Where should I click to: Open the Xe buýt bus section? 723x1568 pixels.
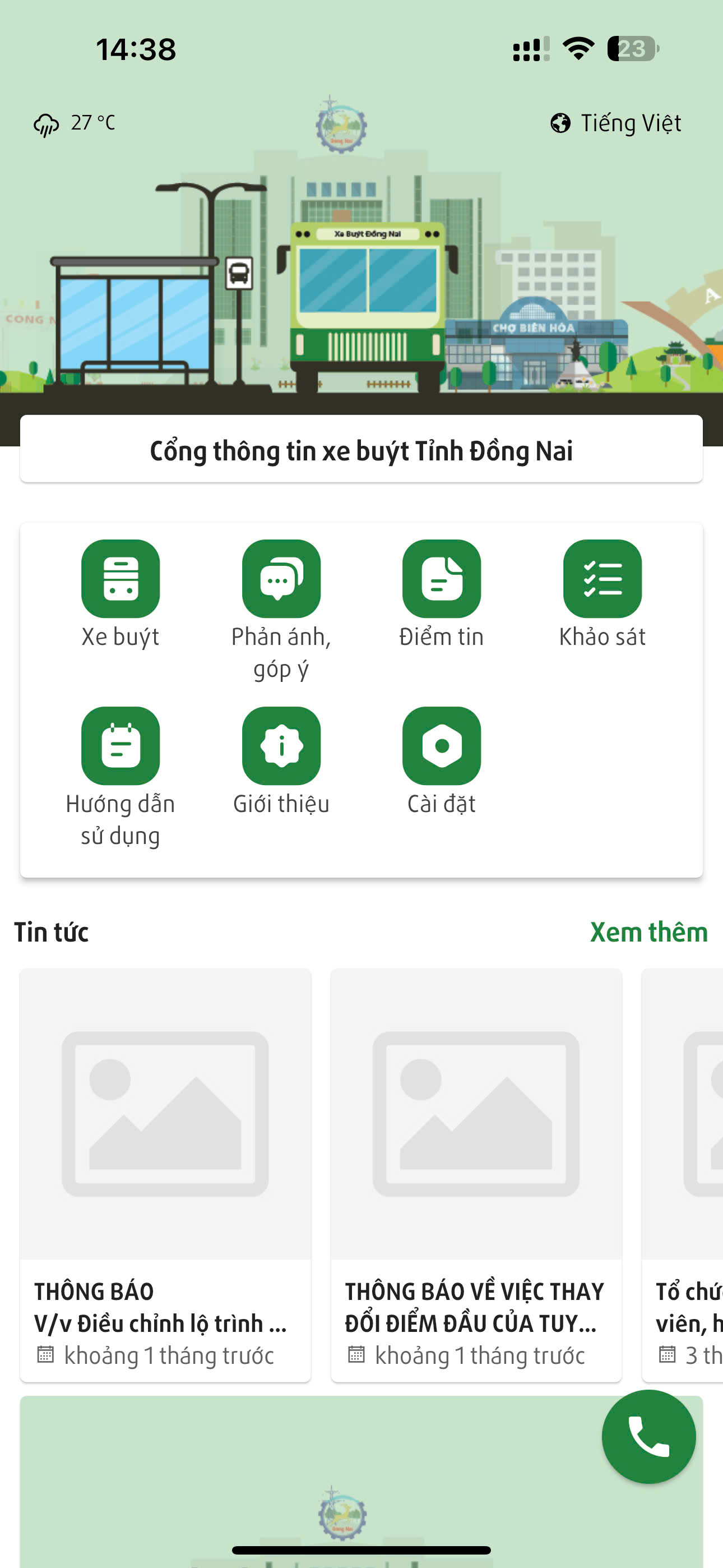coord(121,579)
